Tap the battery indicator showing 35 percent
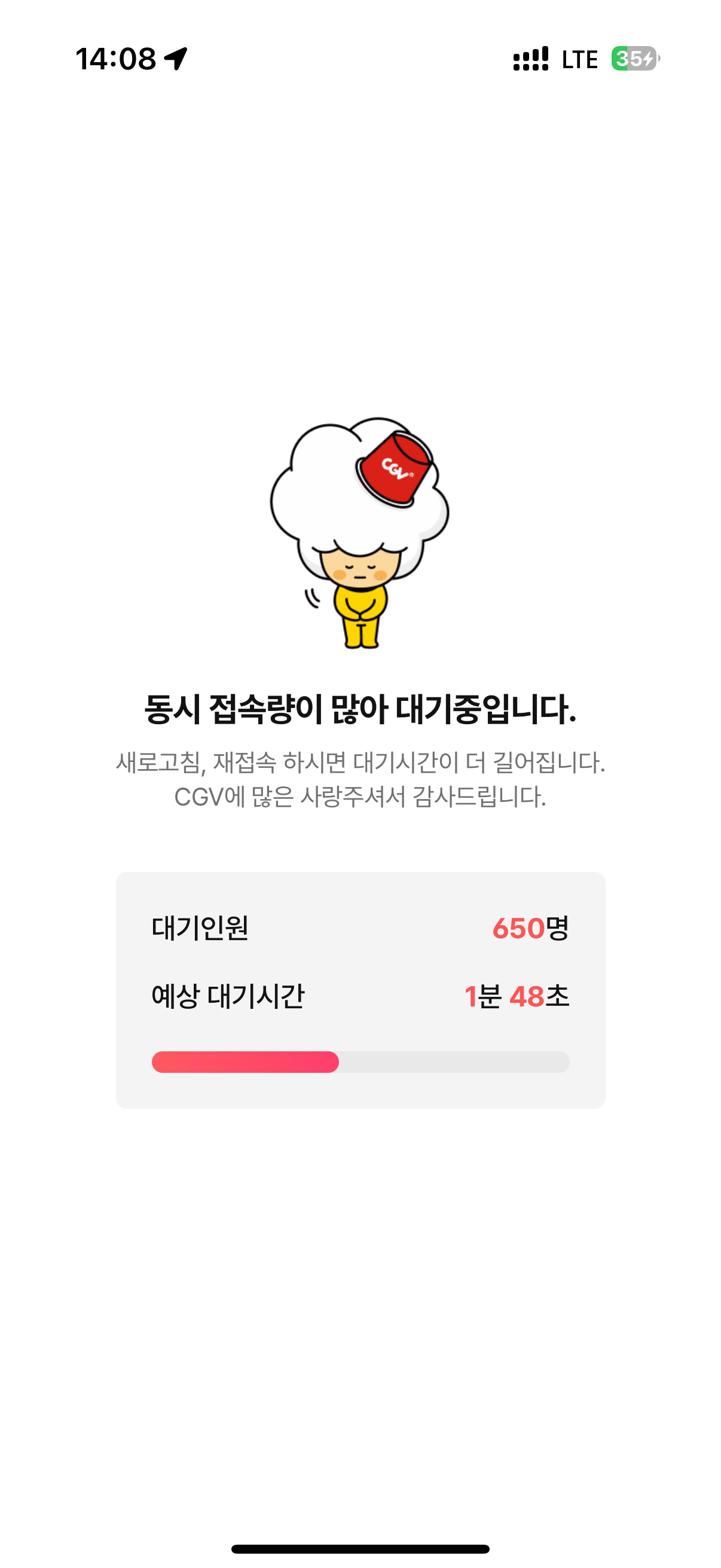 coord(630,59)
